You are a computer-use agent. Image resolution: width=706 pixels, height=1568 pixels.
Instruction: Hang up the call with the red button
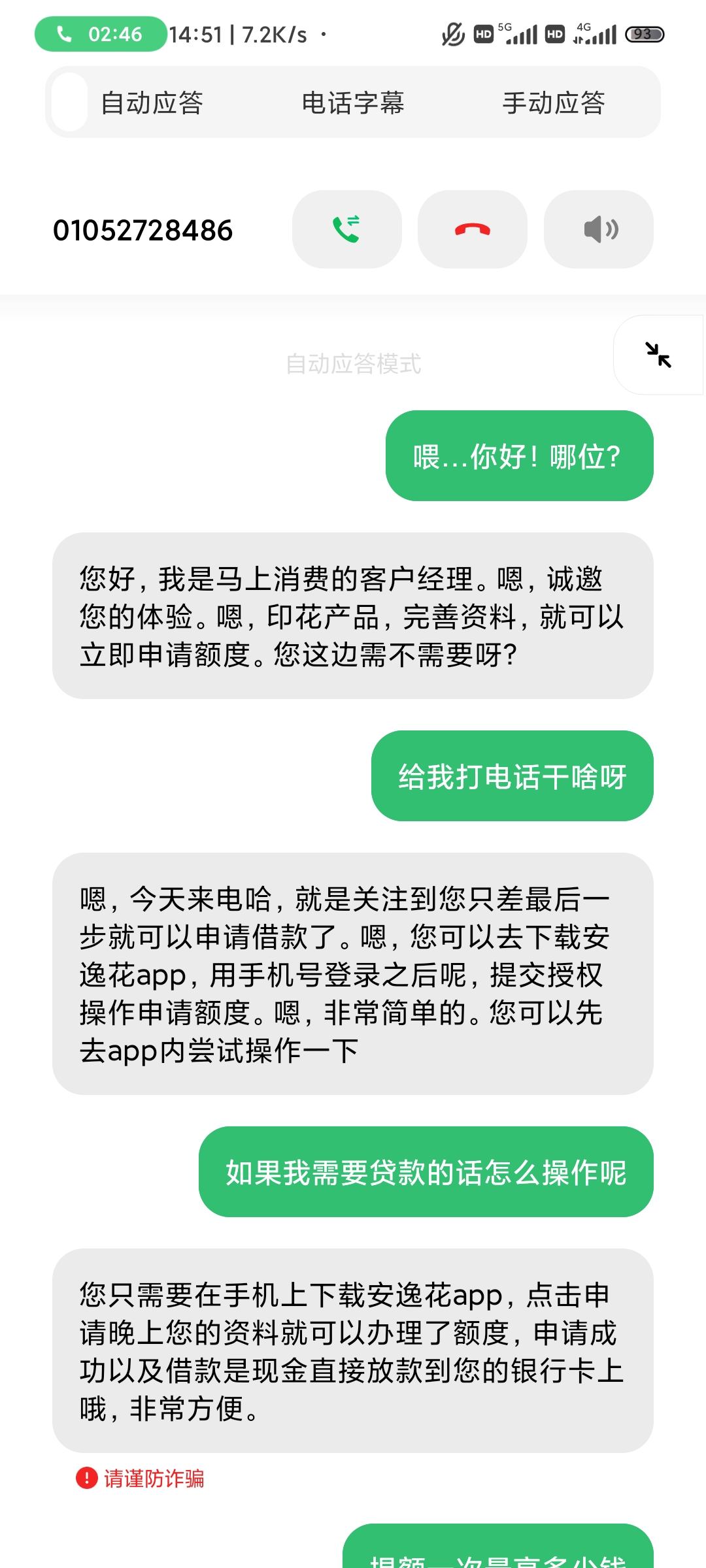(x=473, y=229)
